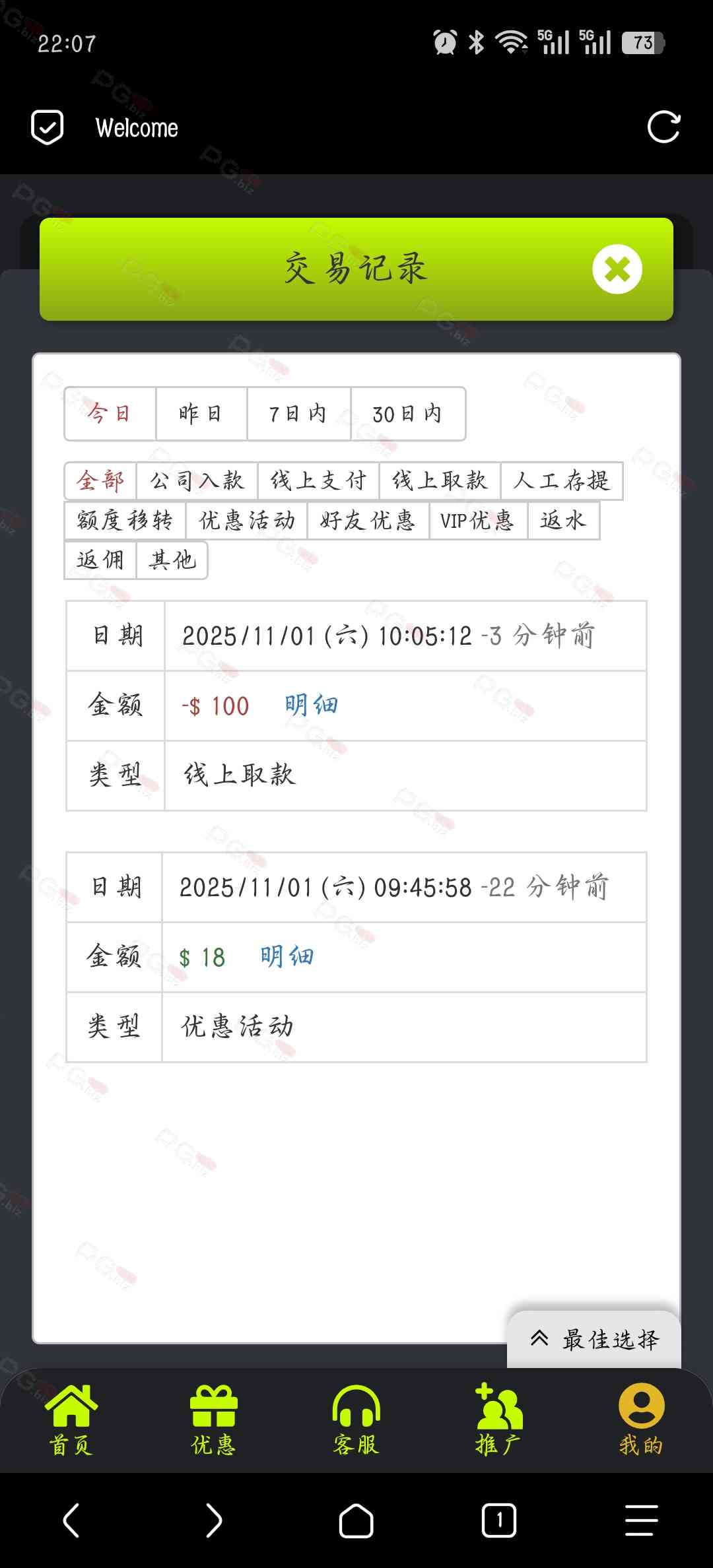View 明细 for the $18 promotion
This screenshot has height=1568, width=713.
287,957
